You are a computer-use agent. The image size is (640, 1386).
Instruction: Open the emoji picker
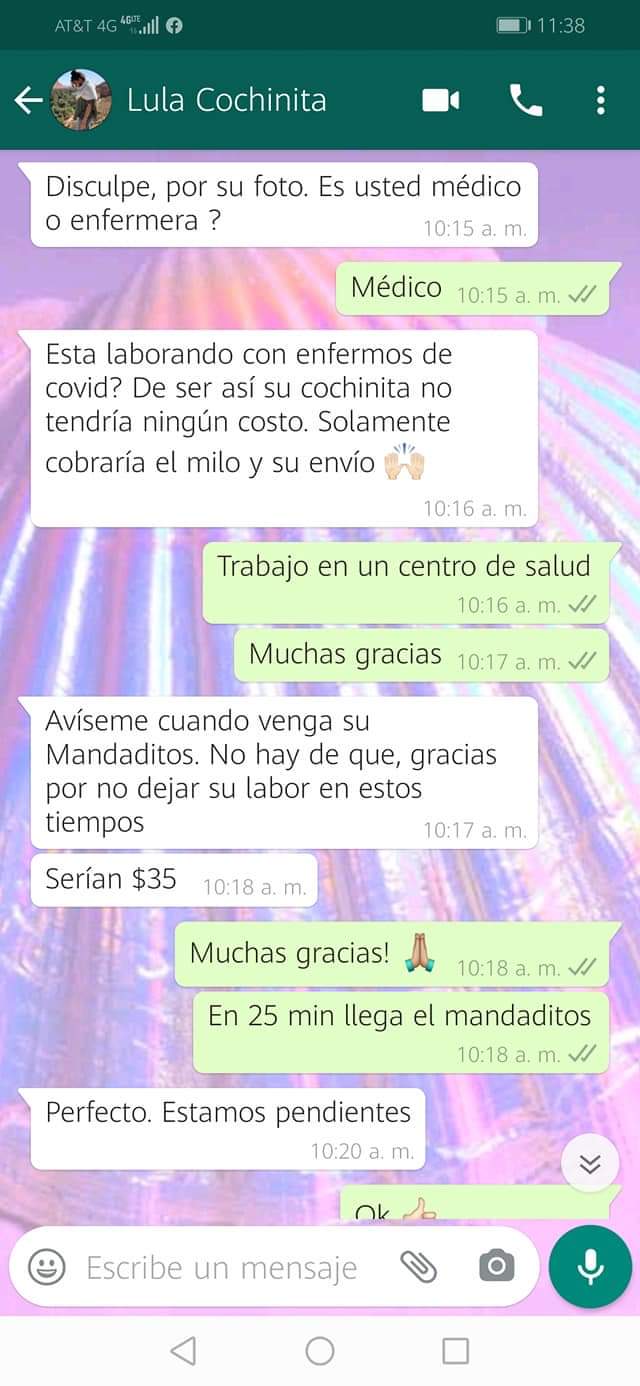tap(46, 1268)
